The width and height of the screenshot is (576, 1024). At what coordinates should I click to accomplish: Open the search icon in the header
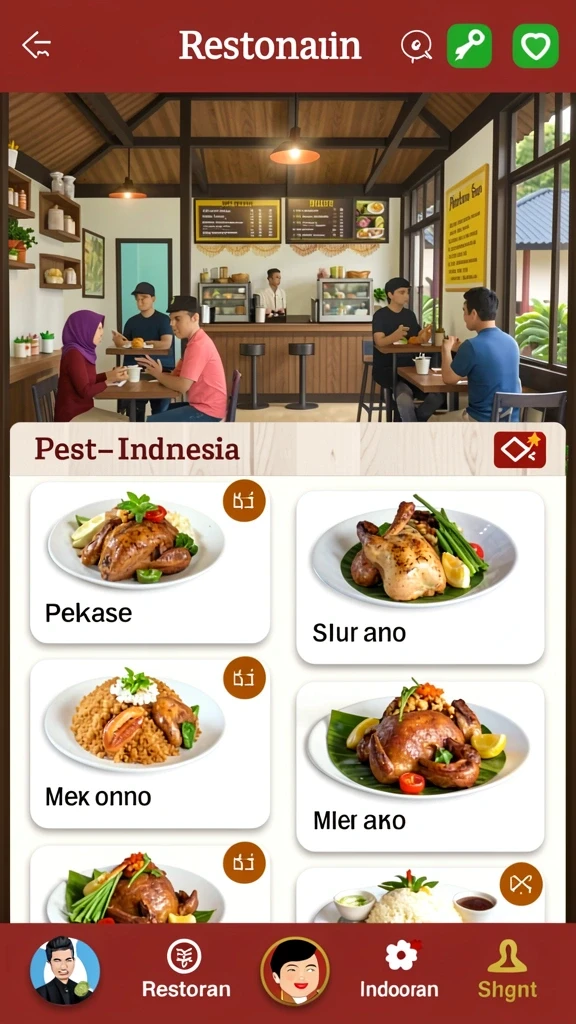tap(416, 46)
